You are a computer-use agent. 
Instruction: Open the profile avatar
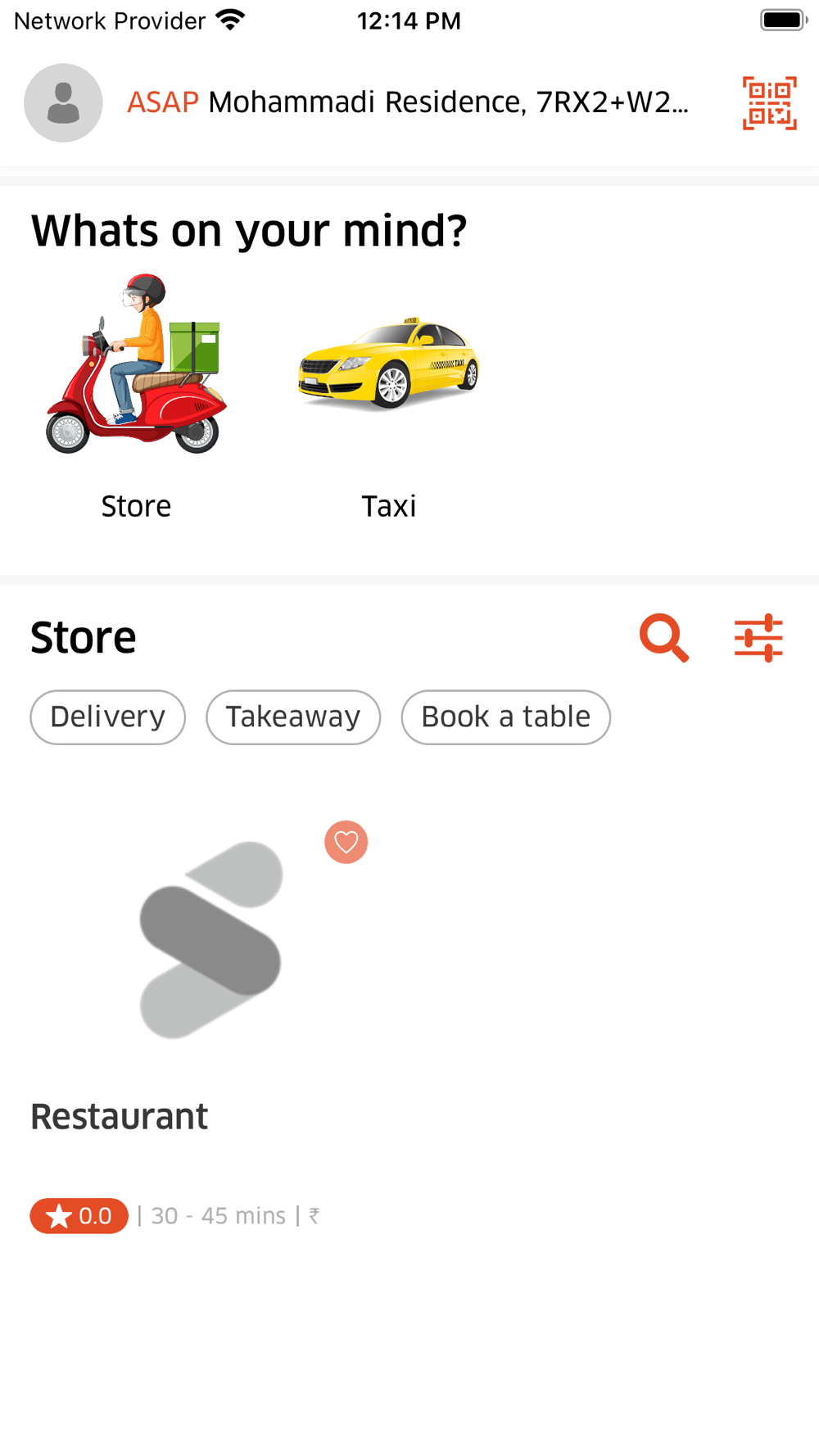tap(63, 103)
